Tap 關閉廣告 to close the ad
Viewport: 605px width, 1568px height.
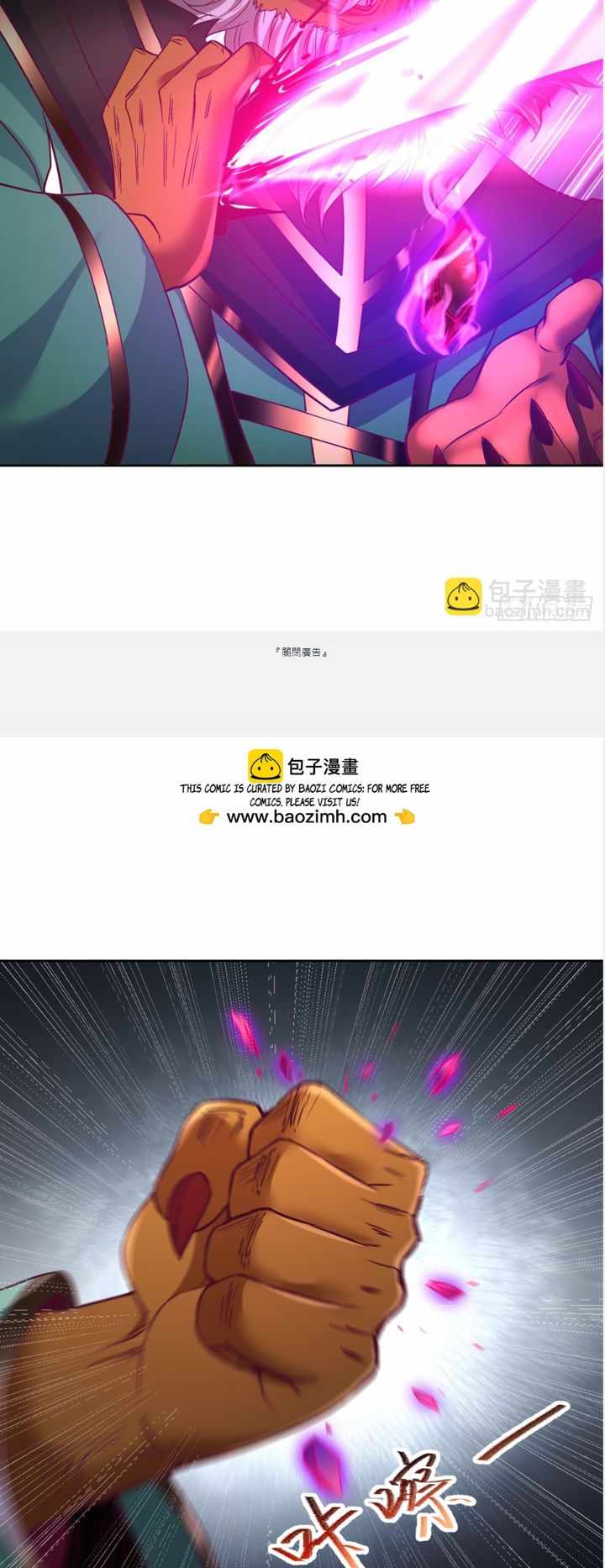(302, 652)
